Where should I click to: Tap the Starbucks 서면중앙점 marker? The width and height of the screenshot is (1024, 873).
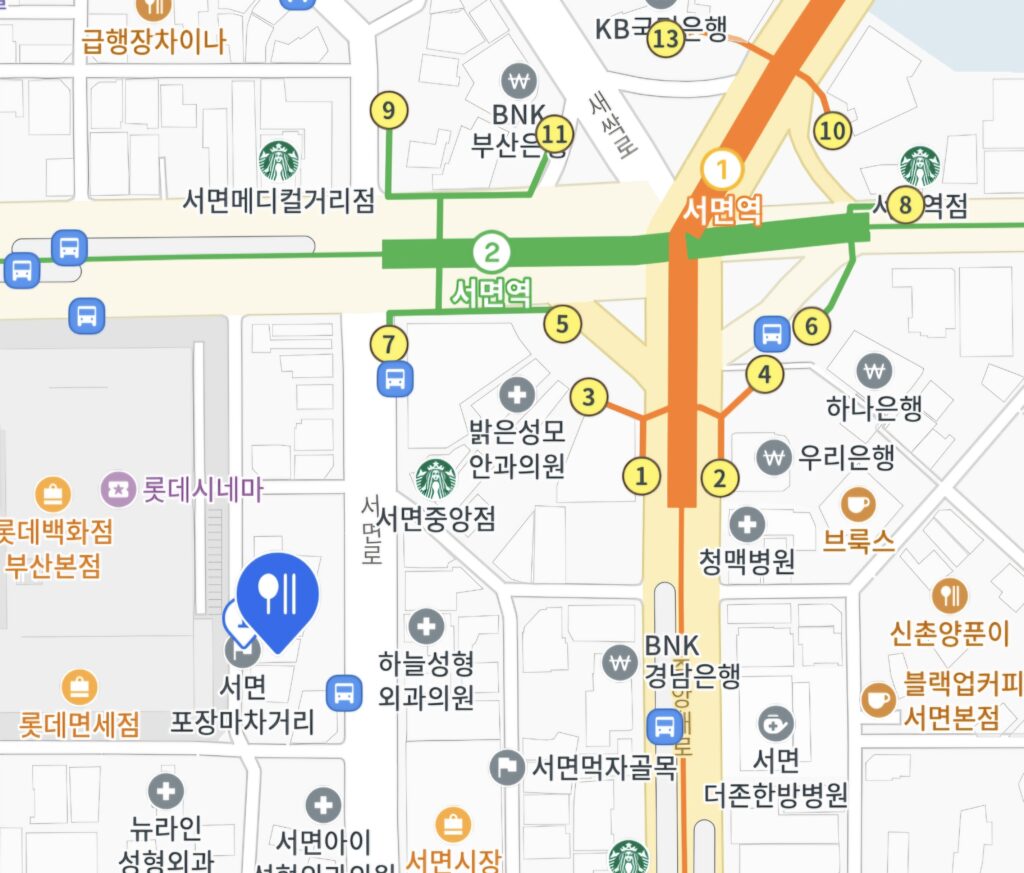coord(435,478)
